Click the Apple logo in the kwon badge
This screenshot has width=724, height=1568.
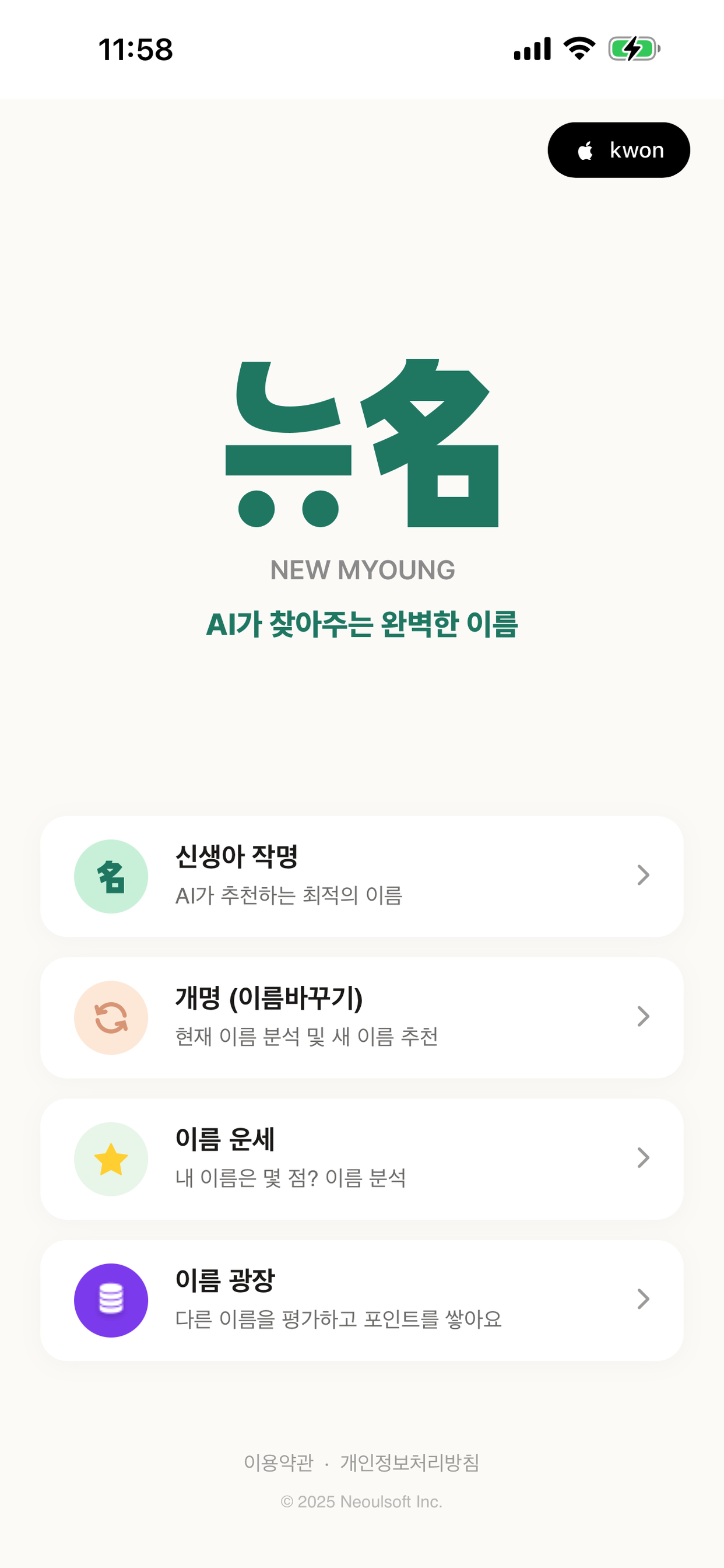(x=586, y=149)
